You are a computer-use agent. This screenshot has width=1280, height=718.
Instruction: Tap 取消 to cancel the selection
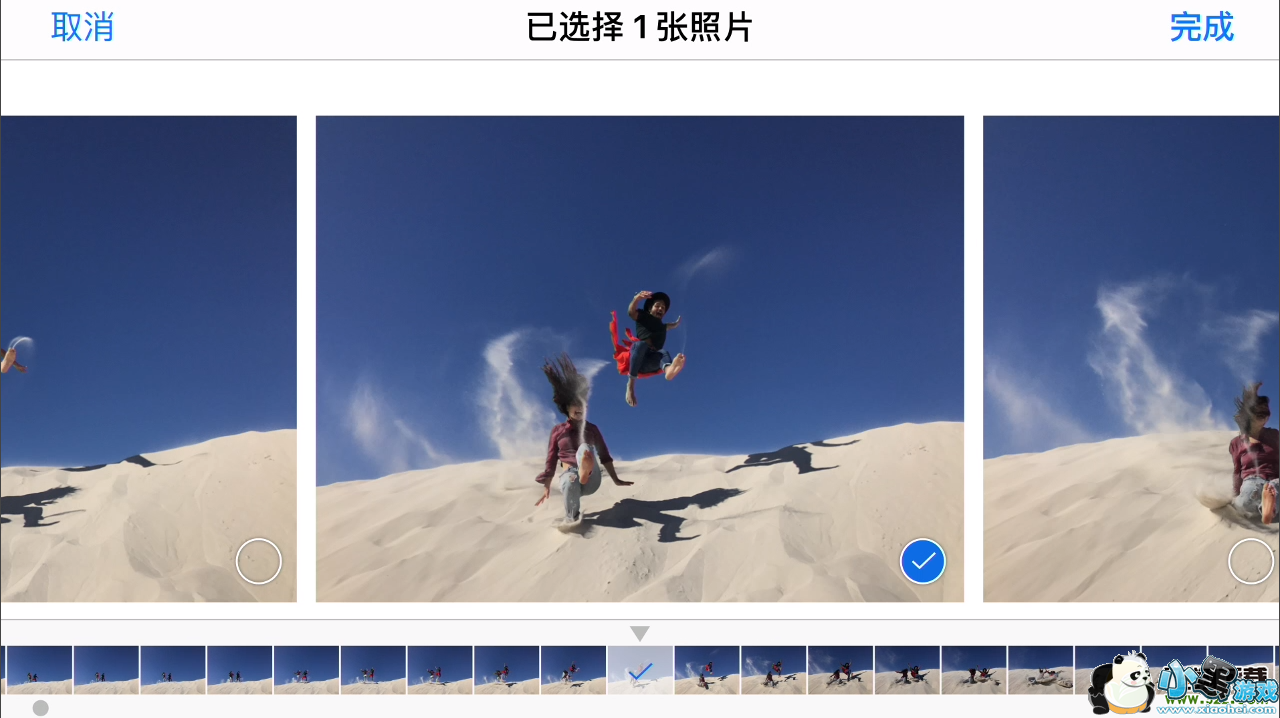[82, 27]
